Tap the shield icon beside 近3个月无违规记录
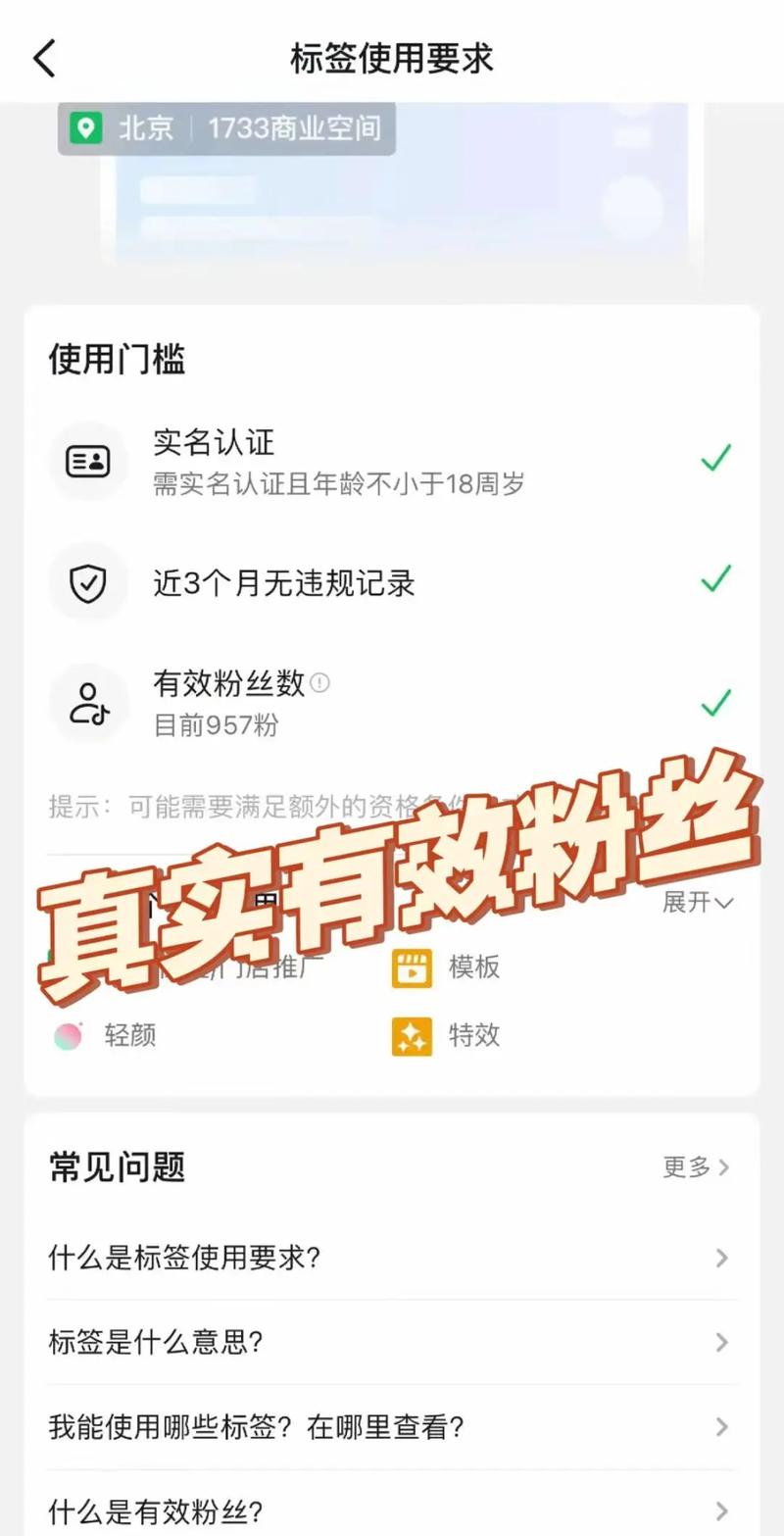The image size is (784, 1536). (x=88, y=582)
